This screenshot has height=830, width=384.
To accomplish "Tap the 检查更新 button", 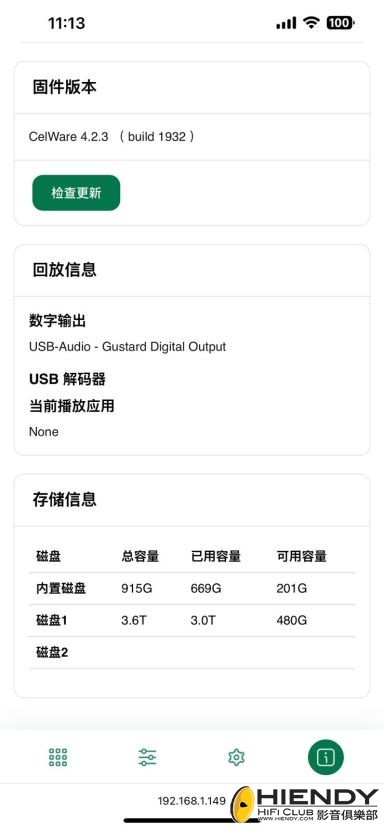I will pos(76,193).
